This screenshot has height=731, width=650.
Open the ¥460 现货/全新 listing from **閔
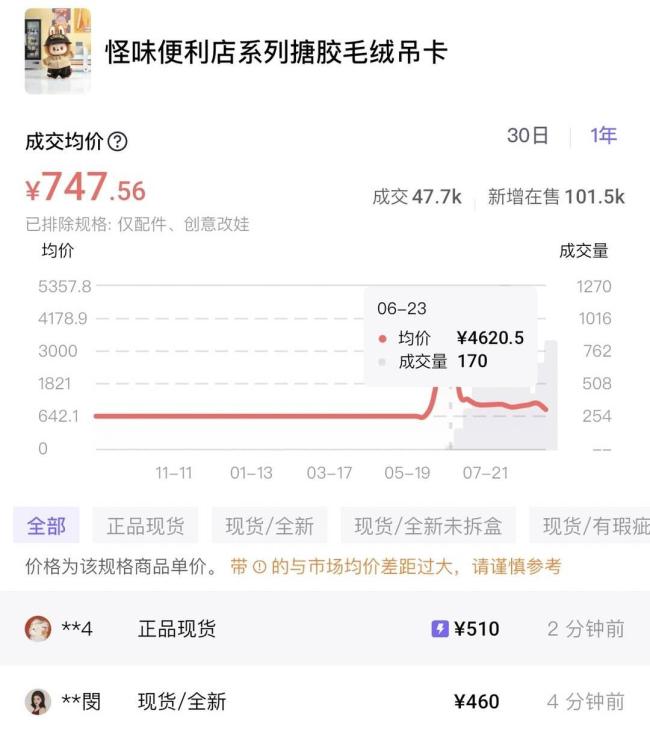[325, 702]
